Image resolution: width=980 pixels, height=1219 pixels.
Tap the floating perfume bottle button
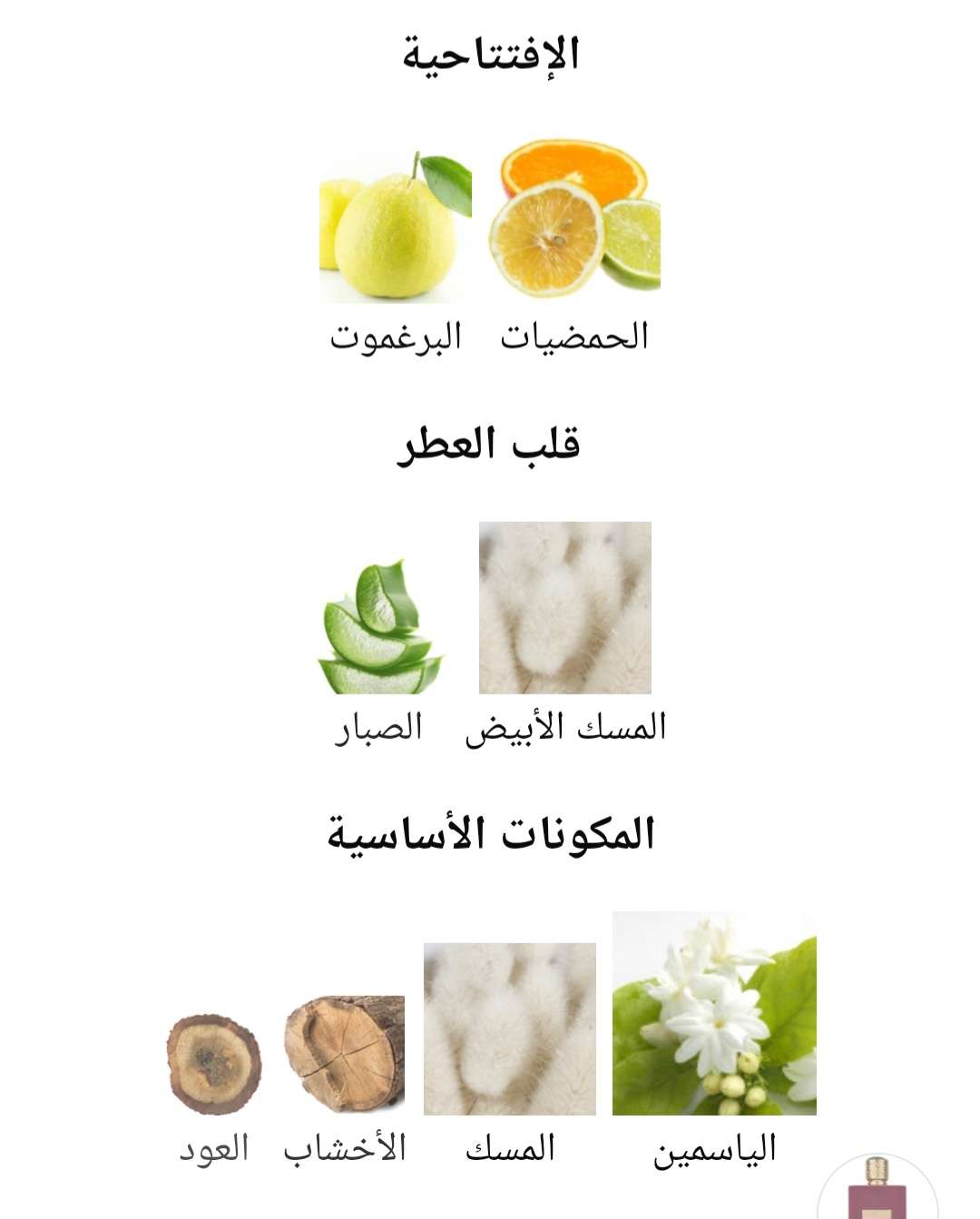877,1188
